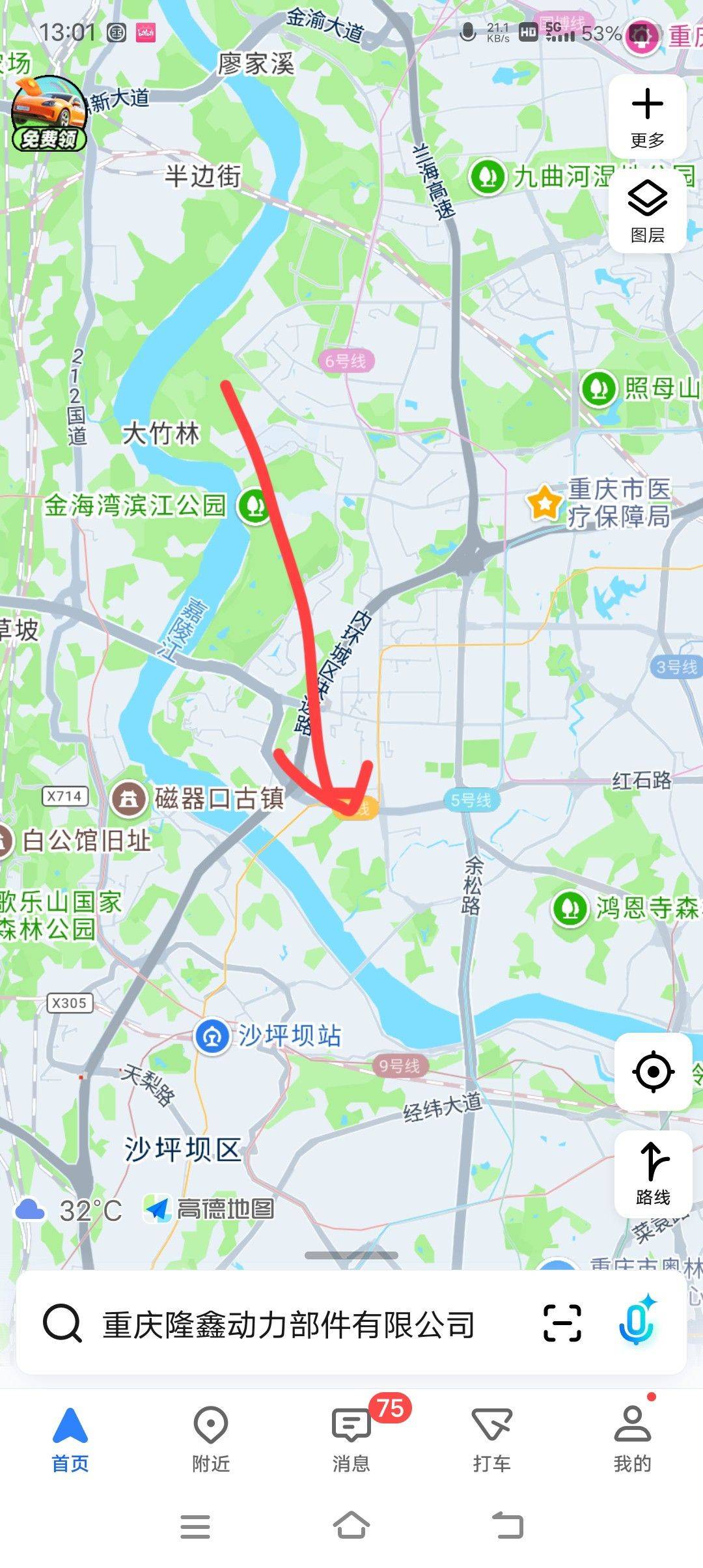Switch to the 附近 tab
The height and width of the screenshot is (1568, 703).
[211, 1440]
